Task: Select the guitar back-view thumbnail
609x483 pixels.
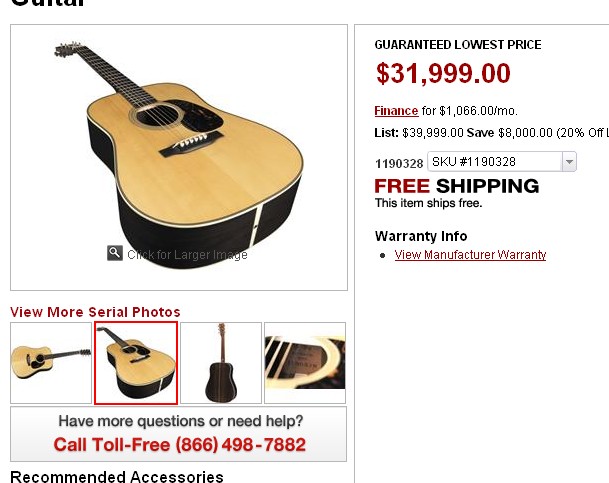Action: pos(220,361)
